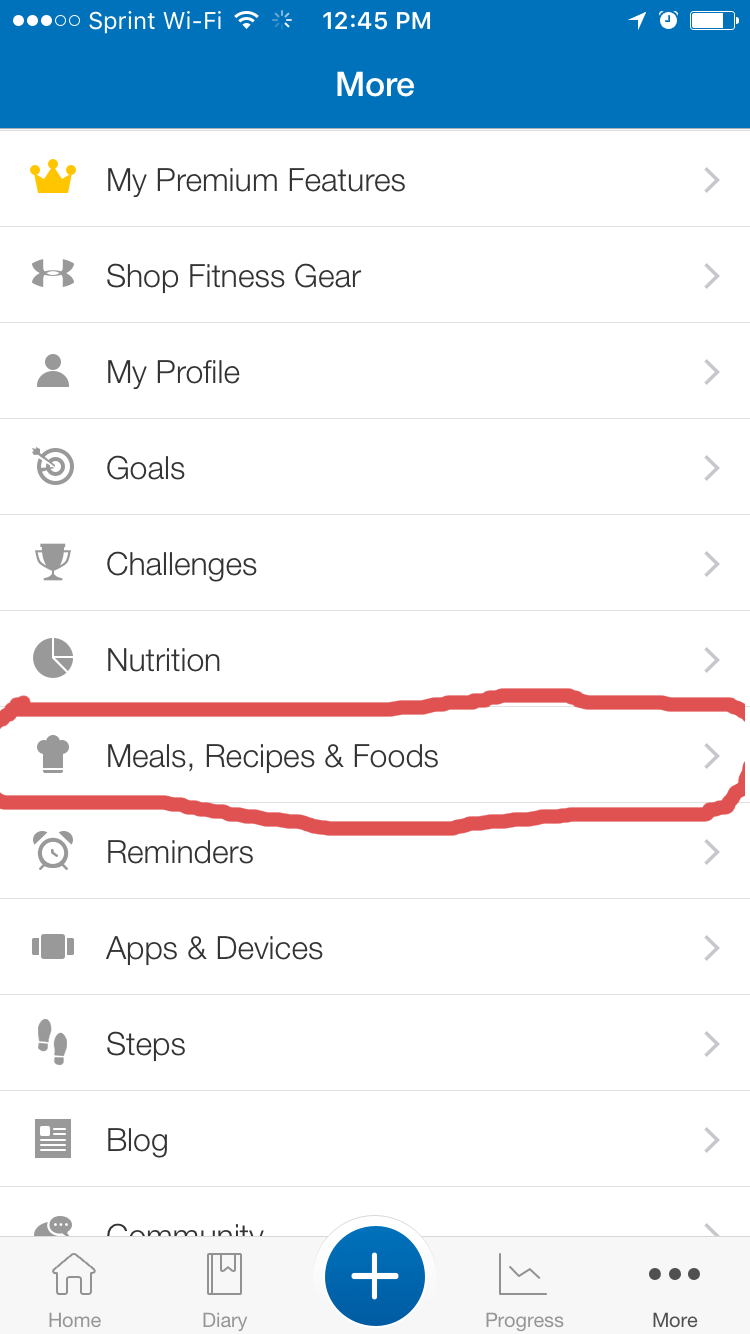Open the Goals row
The width and height of the screenshot is (750, 1334).
tap(375, 467)
